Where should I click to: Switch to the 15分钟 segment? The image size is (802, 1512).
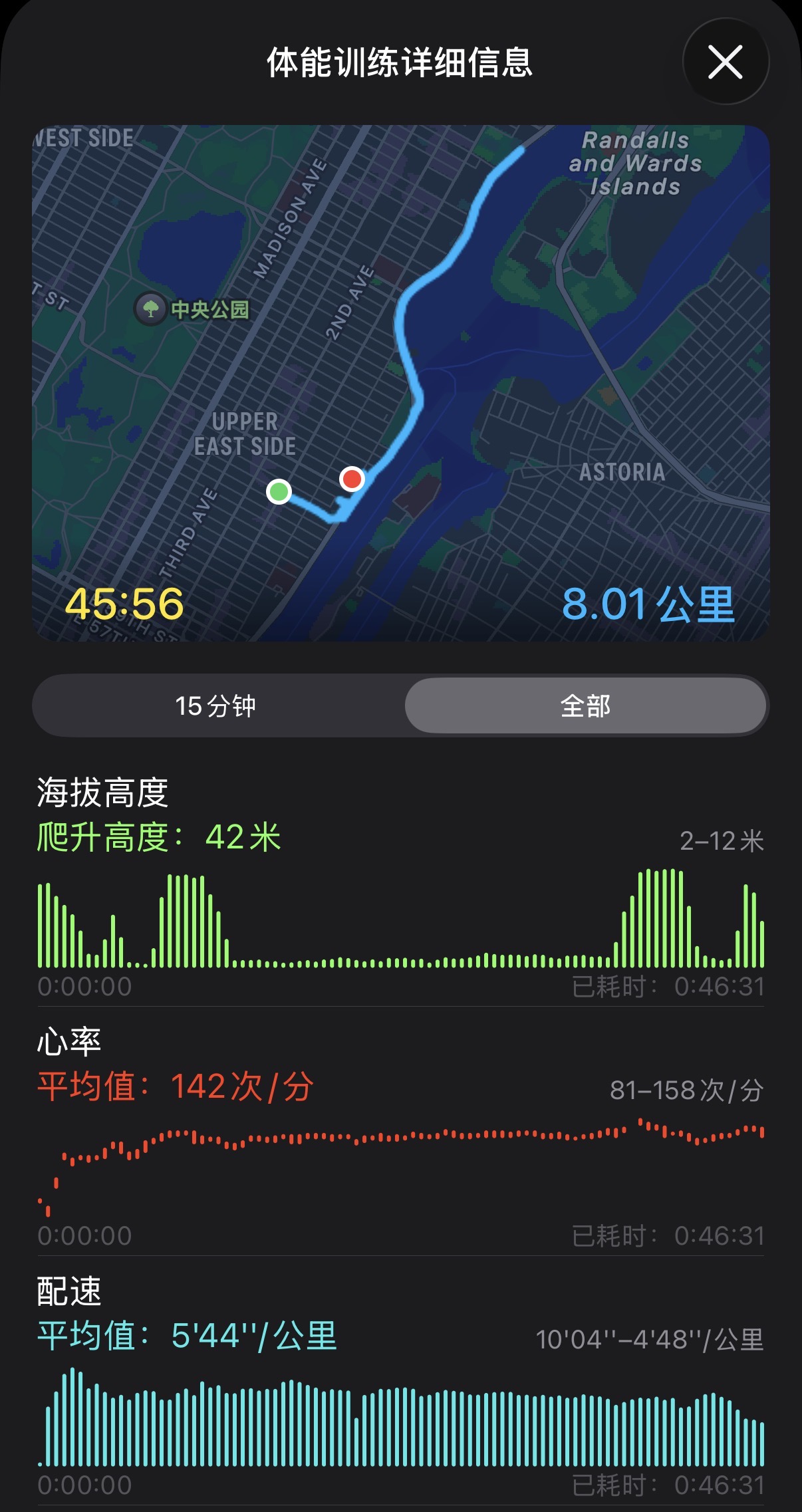tap(216, 705)
